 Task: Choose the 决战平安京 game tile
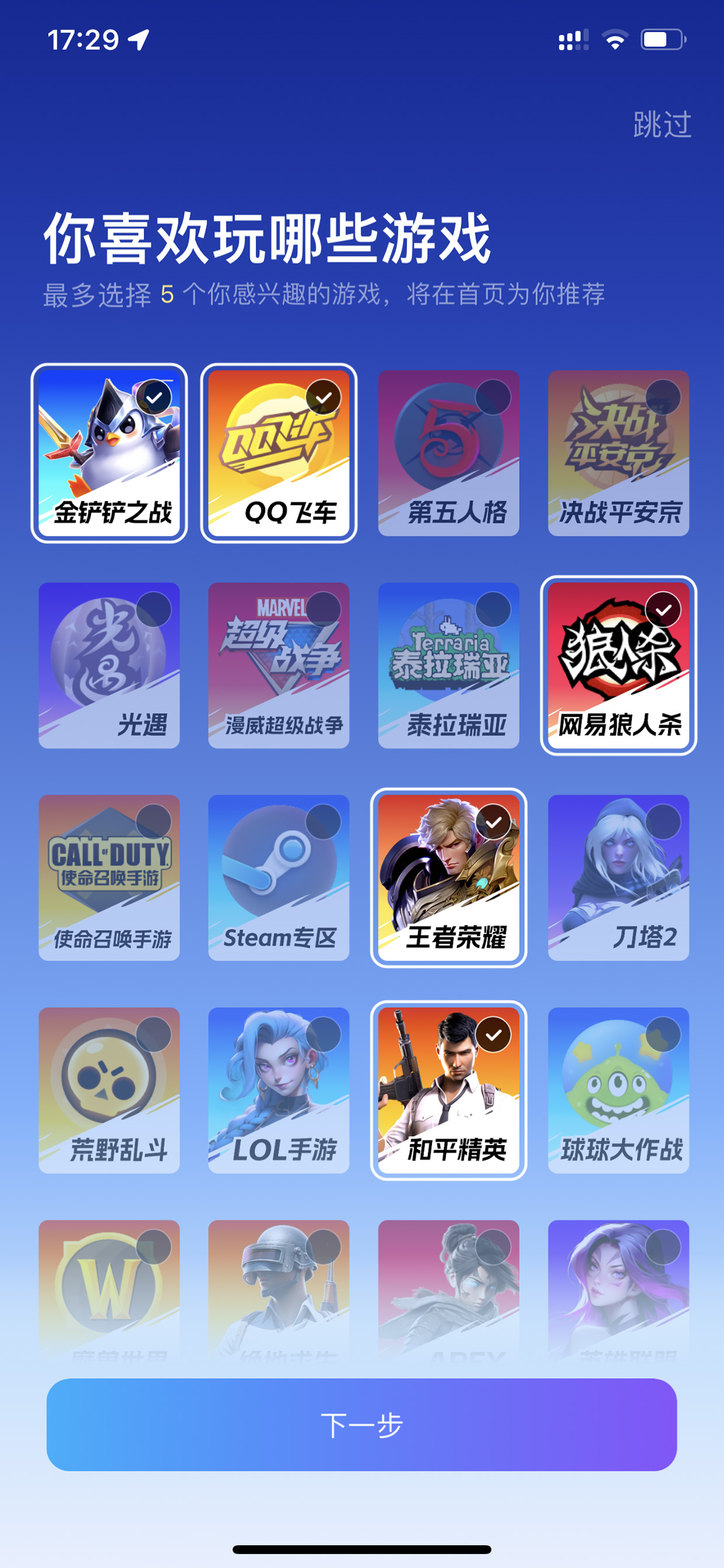pos(618,453)
